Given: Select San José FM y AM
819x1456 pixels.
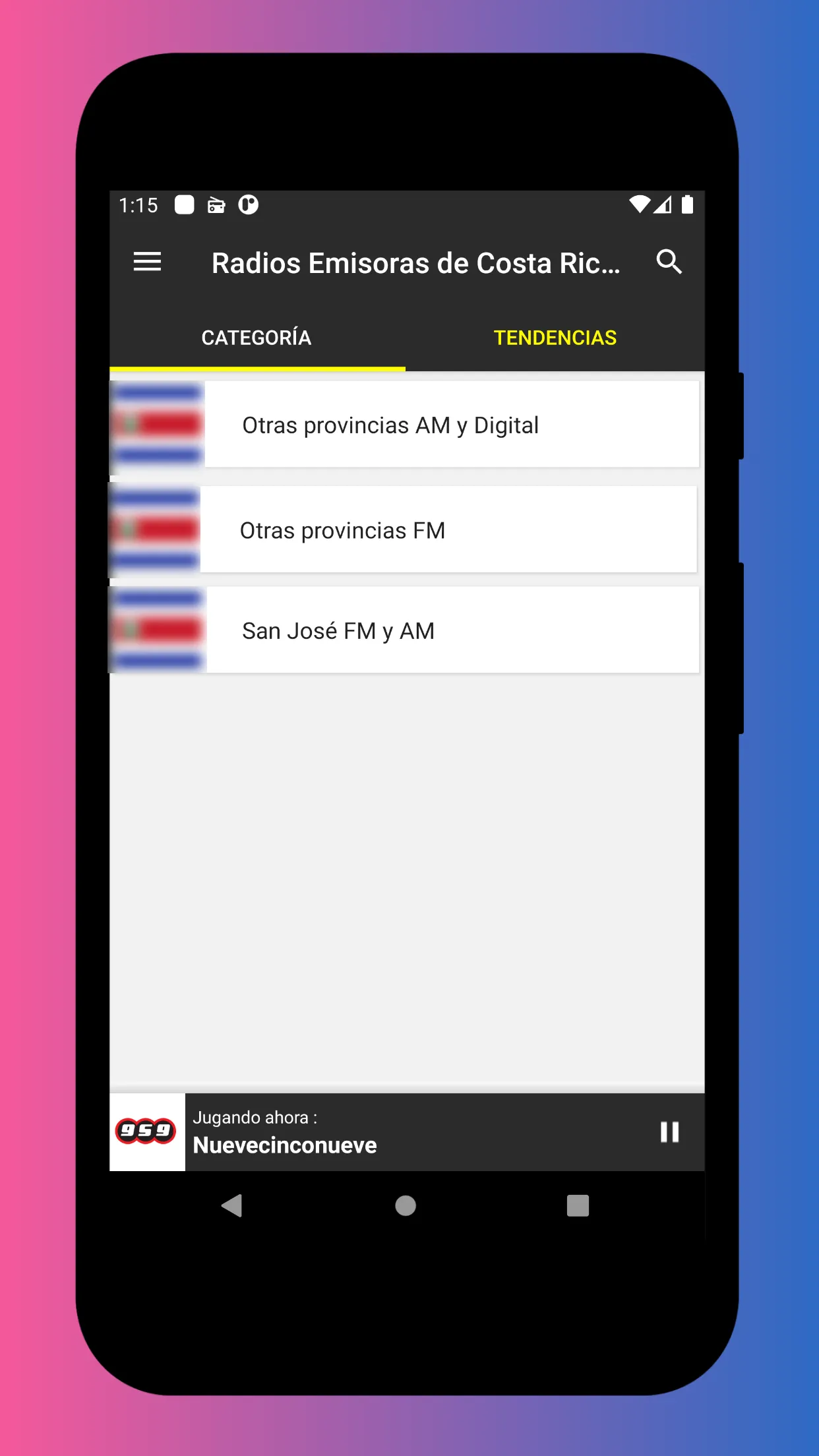Looking at the screenshot, I should 404,630.
